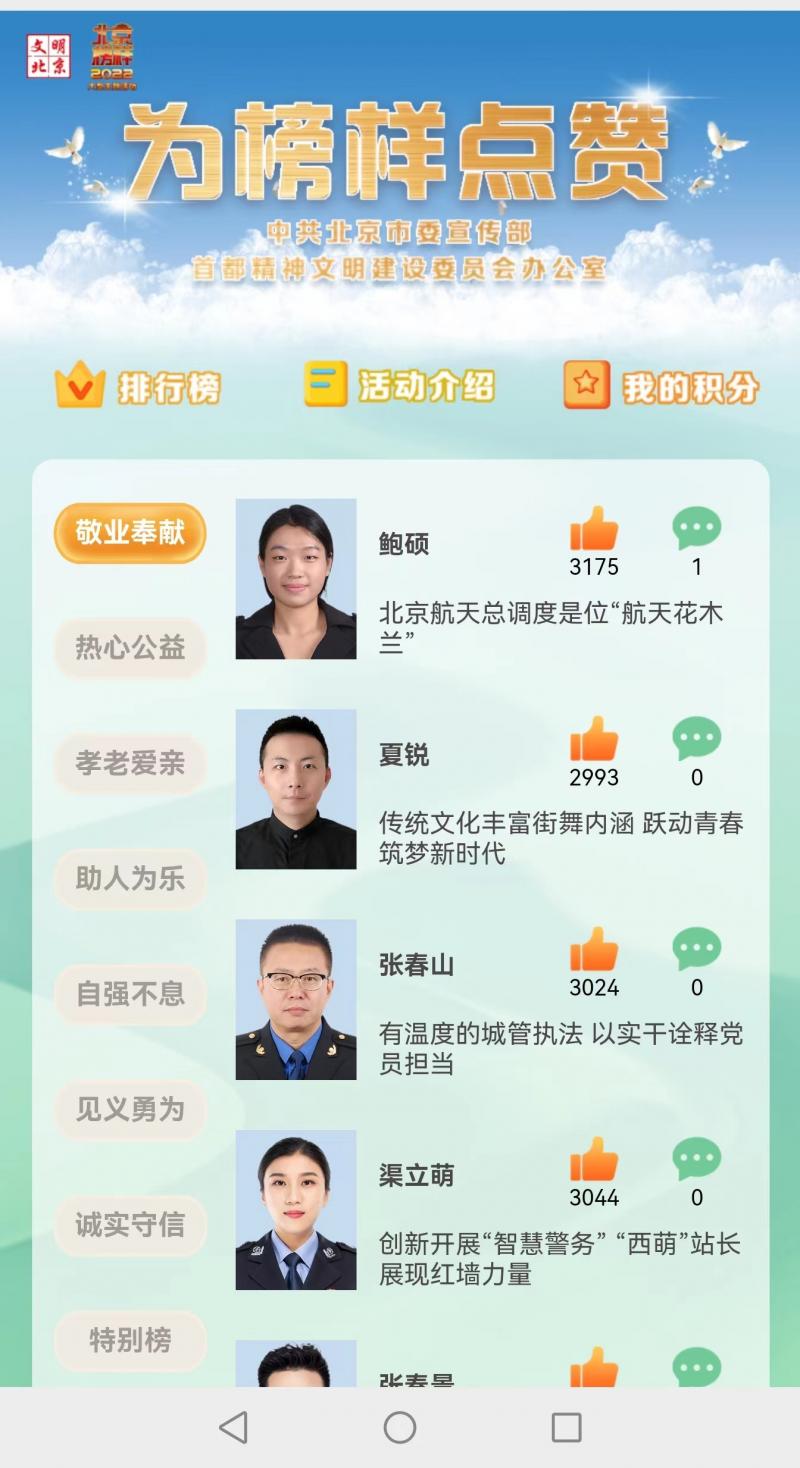
Task: Like 张春山's entry
Action: [594, 950]
